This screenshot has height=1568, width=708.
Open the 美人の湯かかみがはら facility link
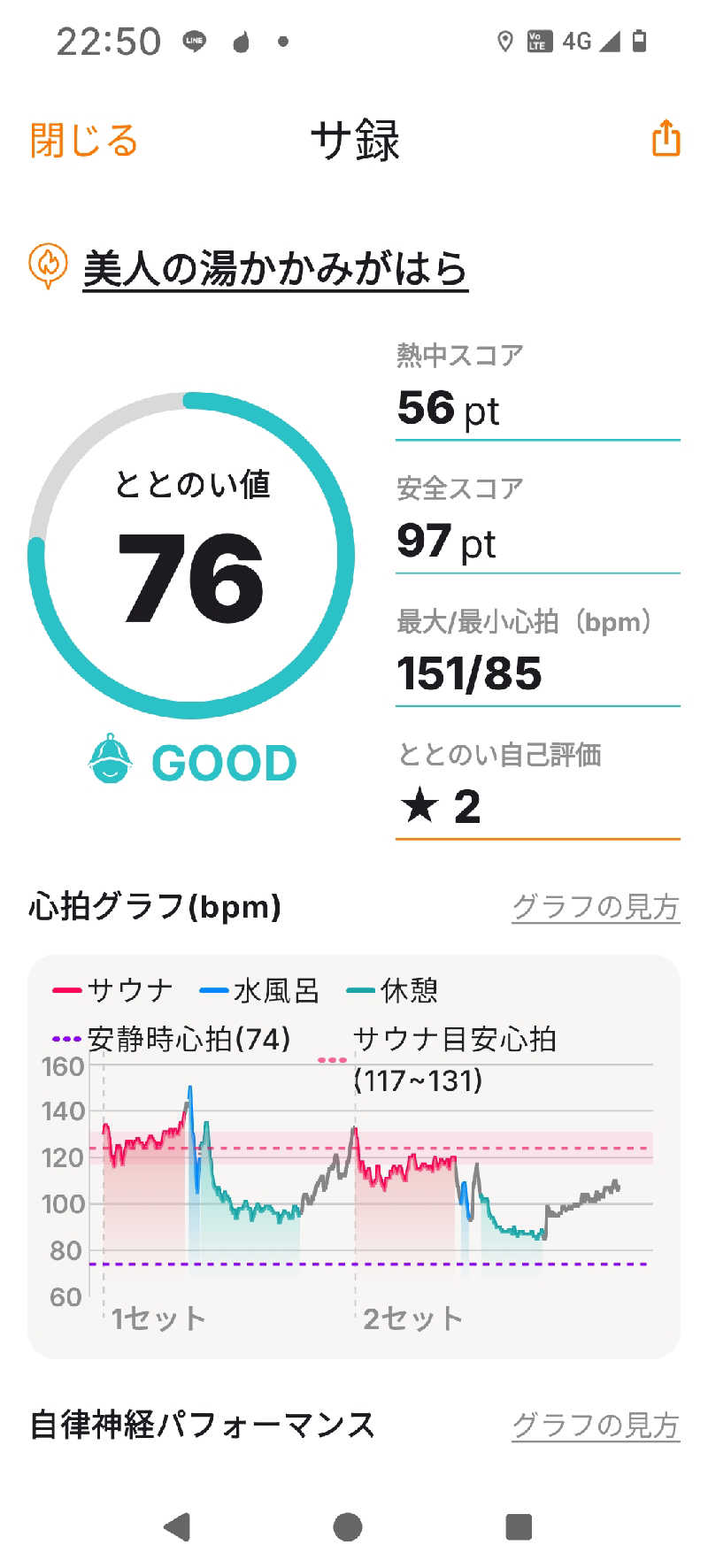point(274,268)
